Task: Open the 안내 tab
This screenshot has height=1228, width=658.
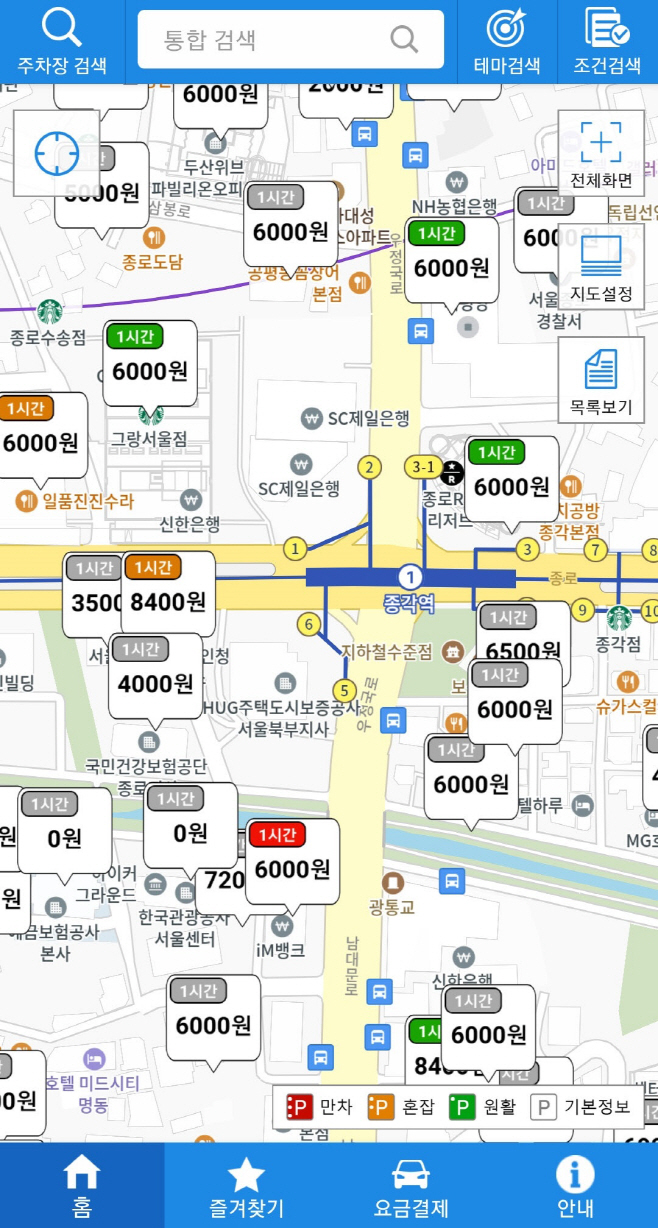Action: [x=575, y=1186]
